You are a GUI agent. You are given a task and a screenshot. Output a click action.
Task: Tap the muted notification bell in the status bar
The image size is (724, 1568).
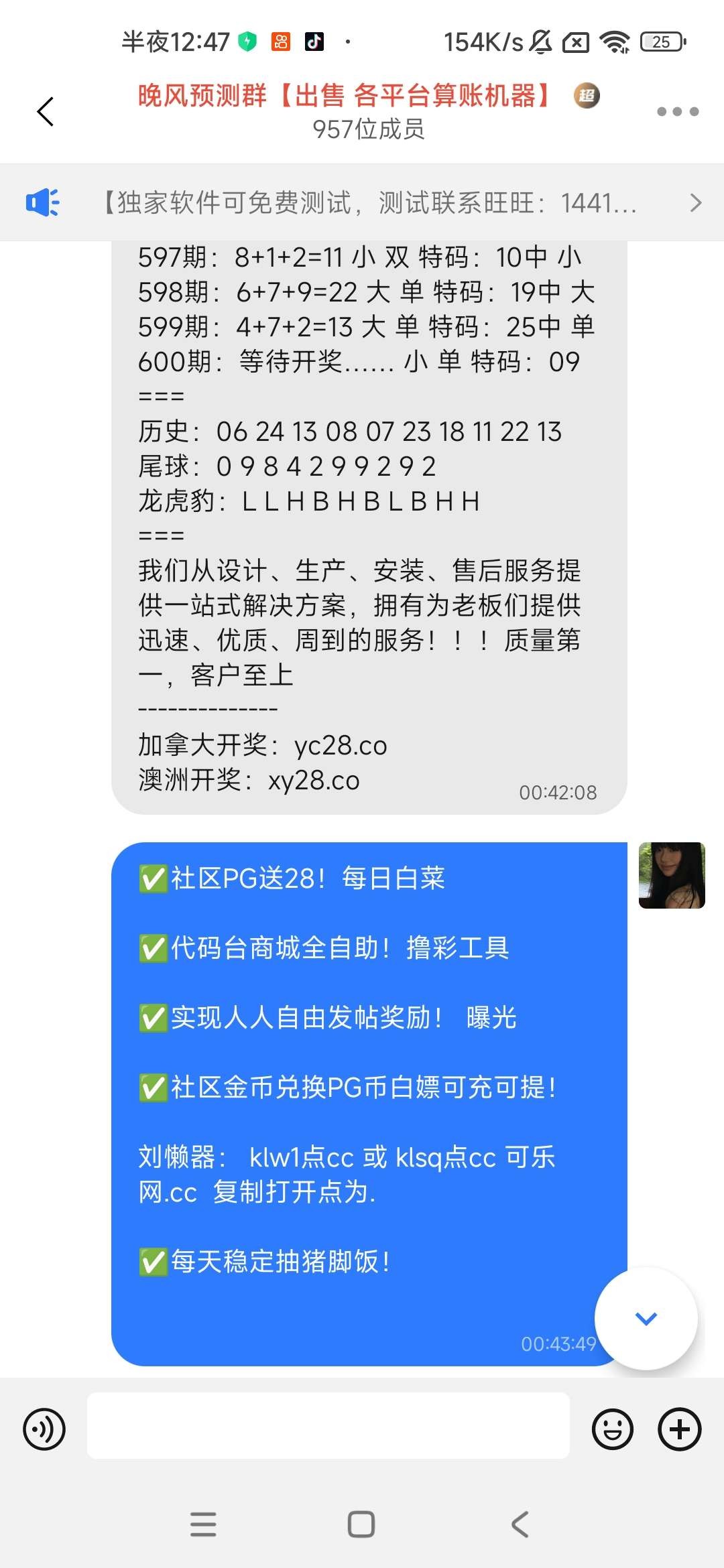pos(540,42)
